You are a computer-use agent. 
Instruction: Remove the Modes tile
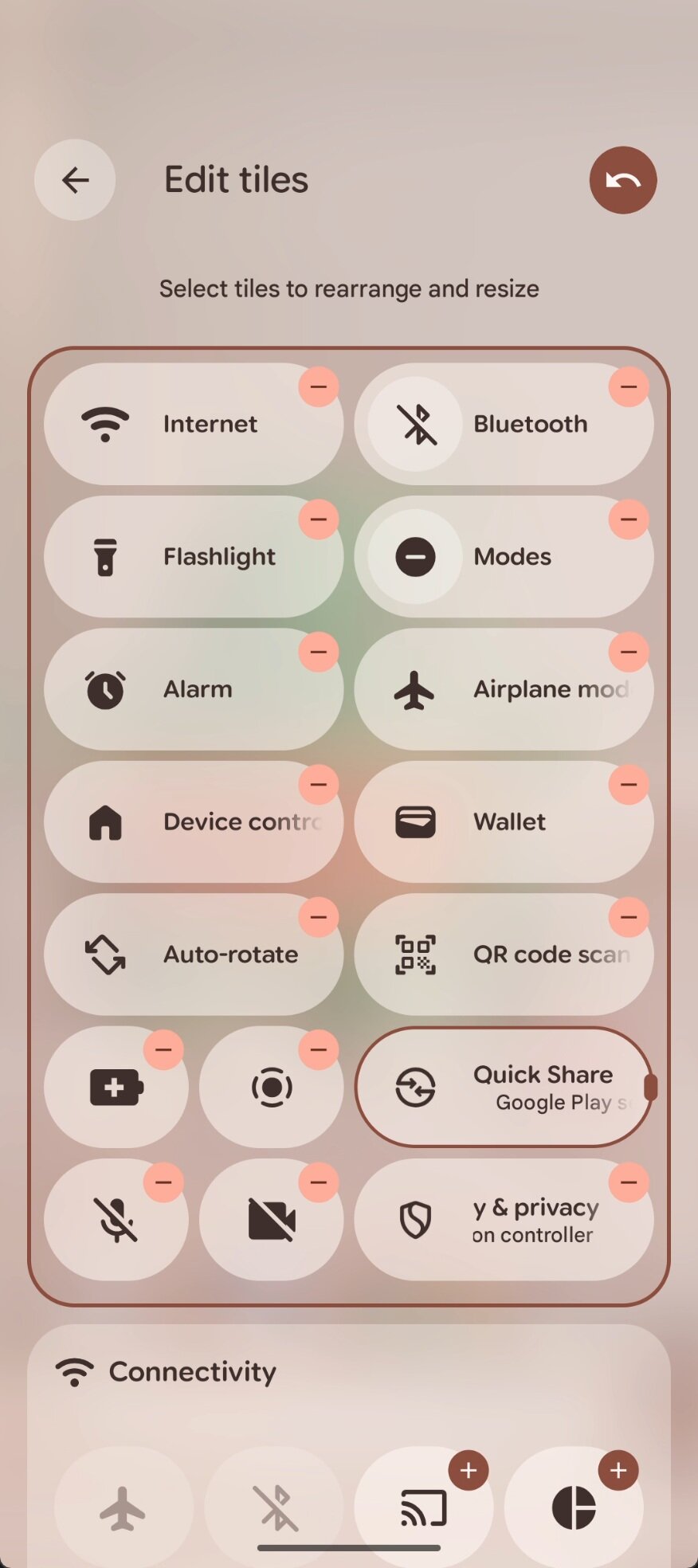pyautogui.click(x=628, y=519)
